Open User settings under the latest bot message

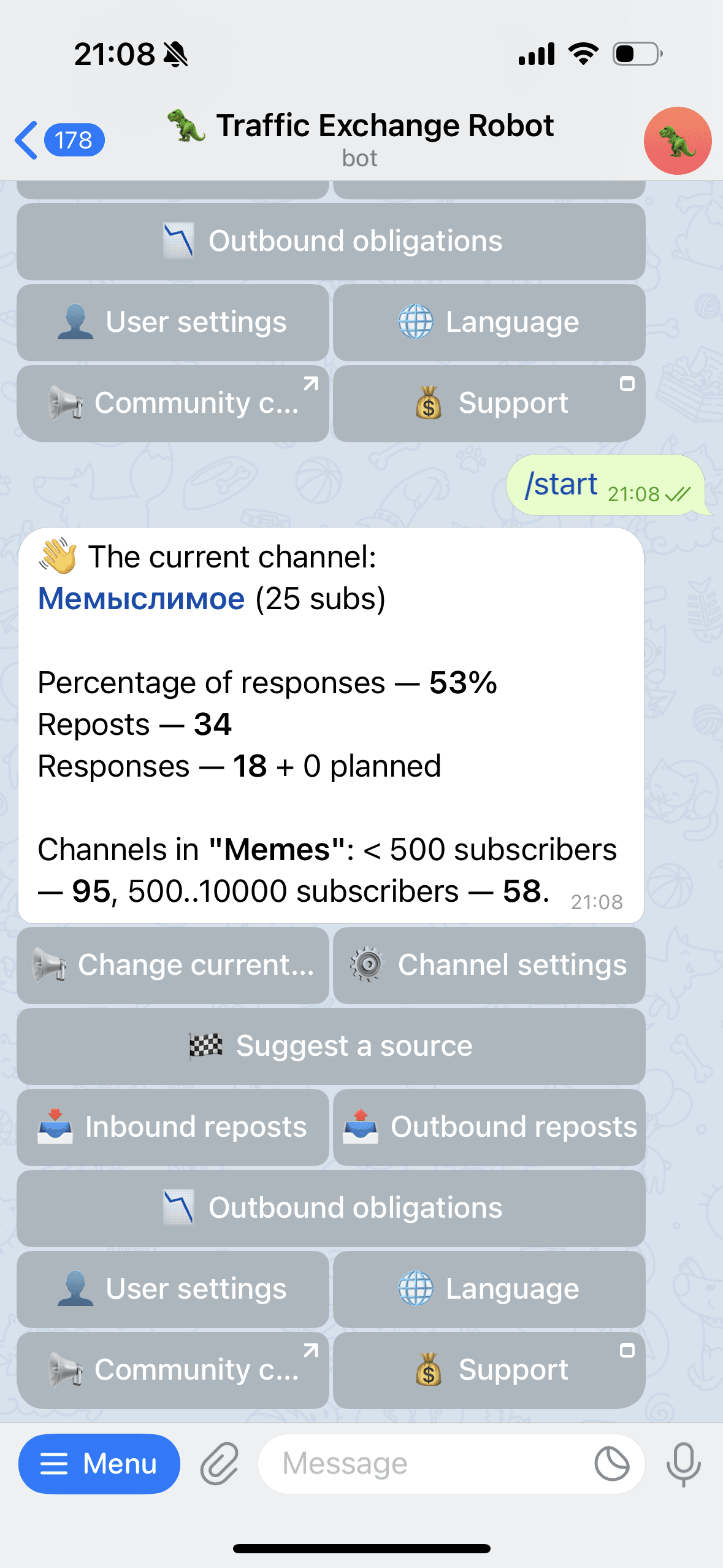(173, 1289)
